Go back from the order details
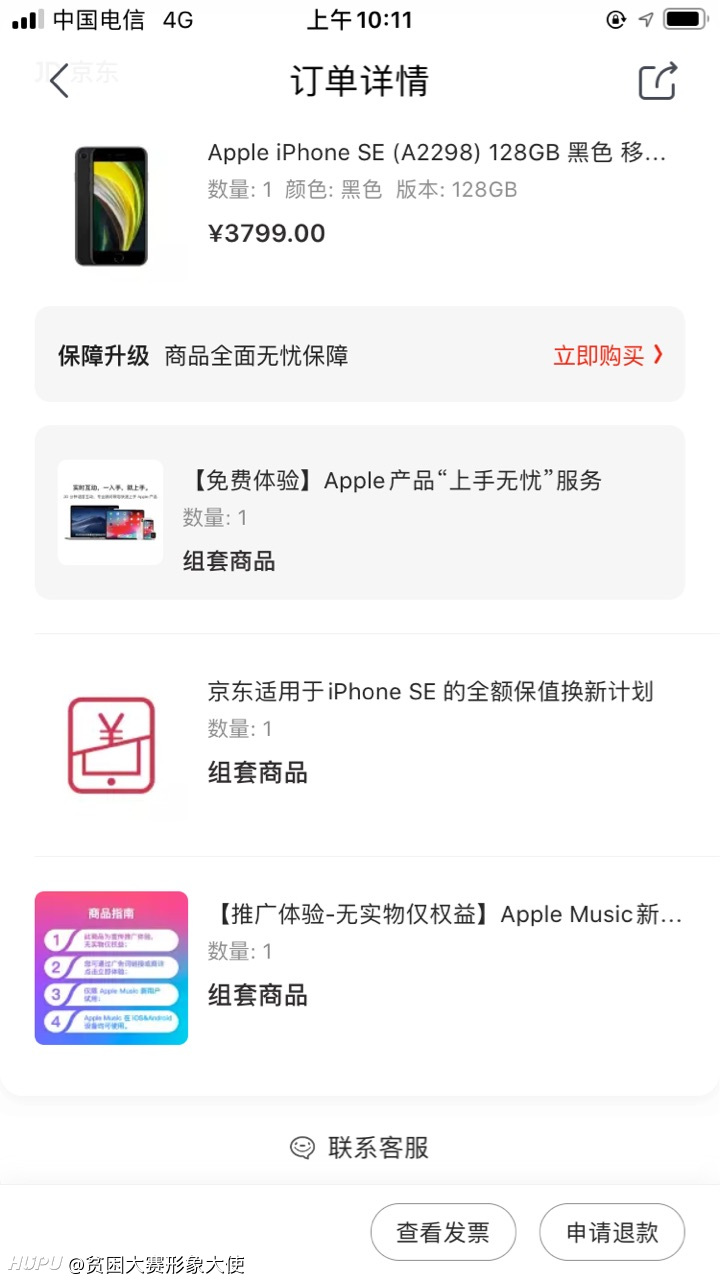Image resolution: width=720 pixels, height=1280 pixels. pos(59,81)
